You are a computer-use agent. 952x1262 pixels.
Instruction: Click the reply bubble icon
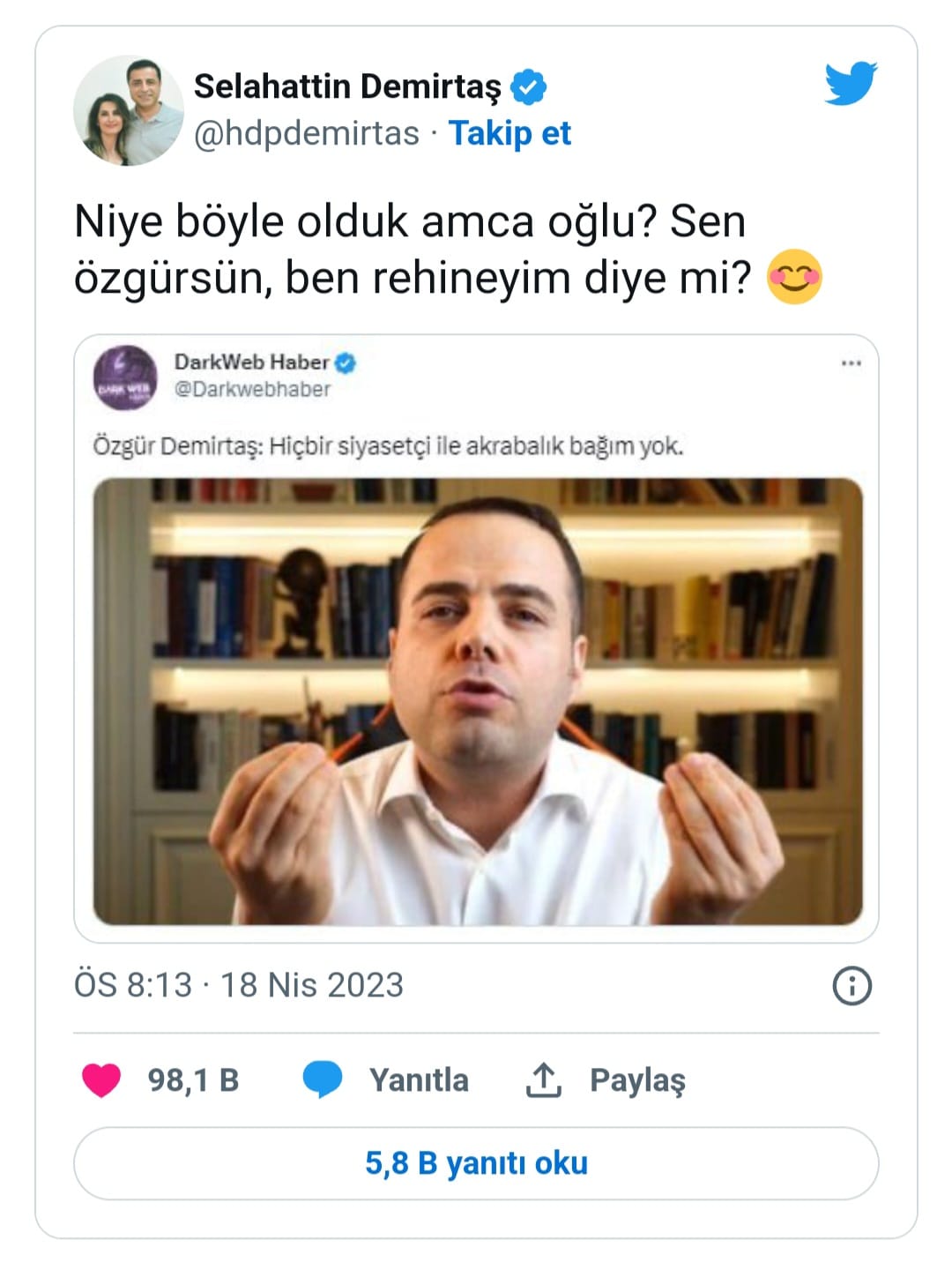click(322, 1079)
